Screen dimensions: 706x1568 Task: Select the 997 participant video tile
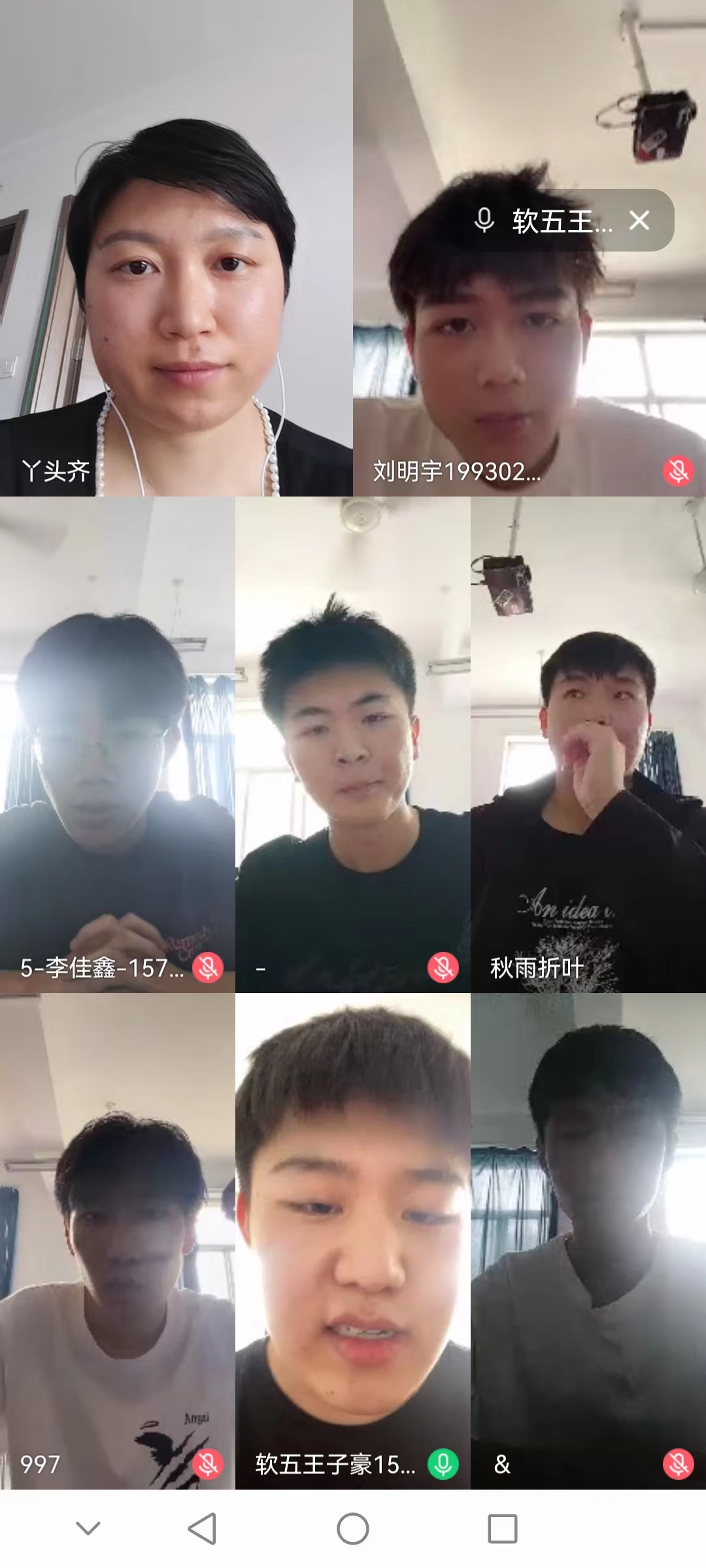tap(118, 1241)
